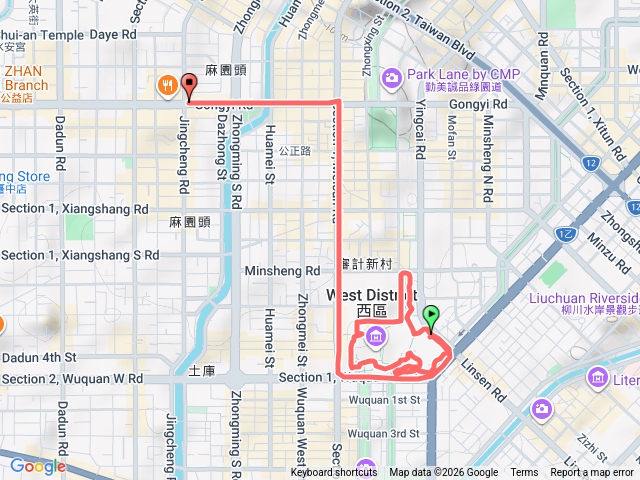The image size is (640, 480).
Task: Tap the orange restaurant marker near ZHAN Branch
Action: [166, 87]
